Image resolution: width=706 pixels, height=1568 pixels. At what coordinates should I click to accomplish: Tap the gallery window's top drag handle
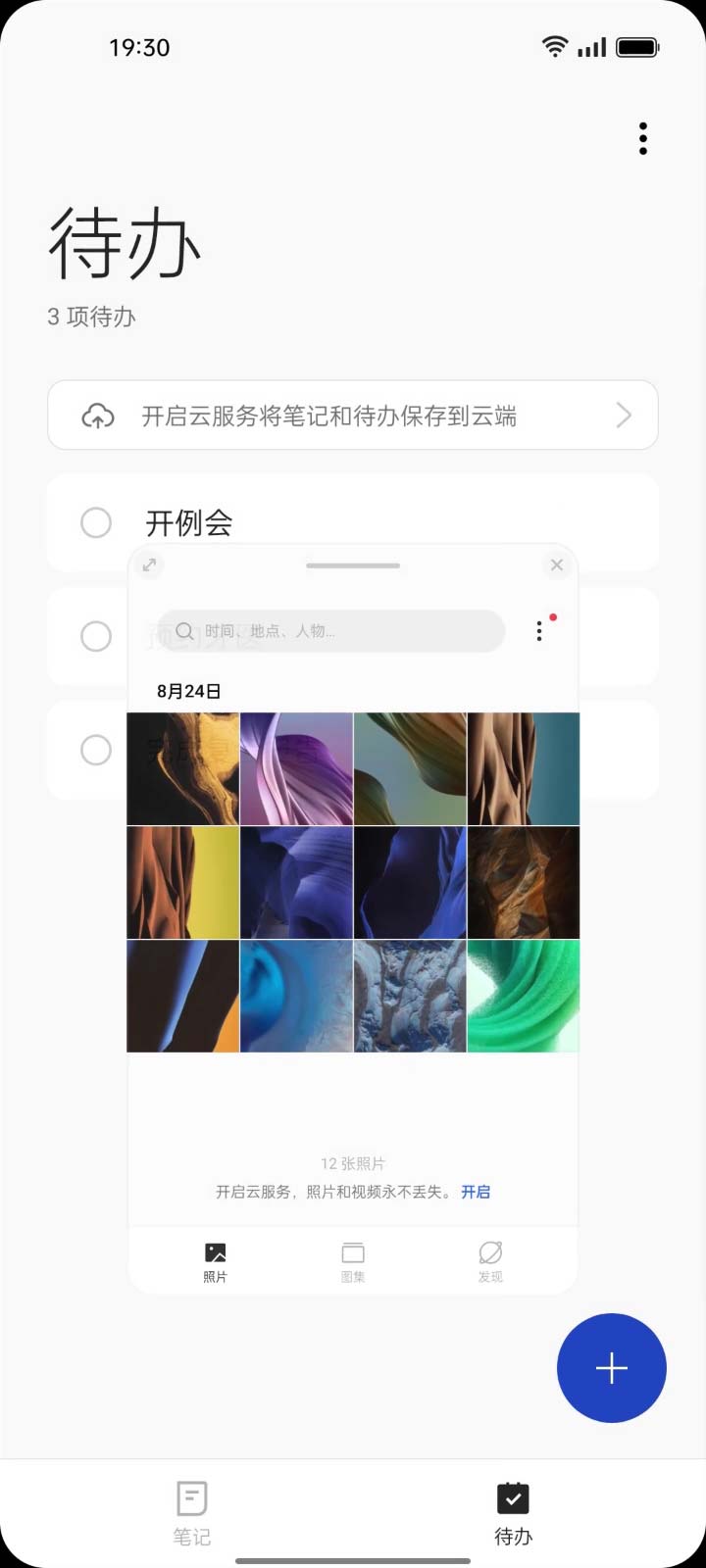click(x=353, y=565)
